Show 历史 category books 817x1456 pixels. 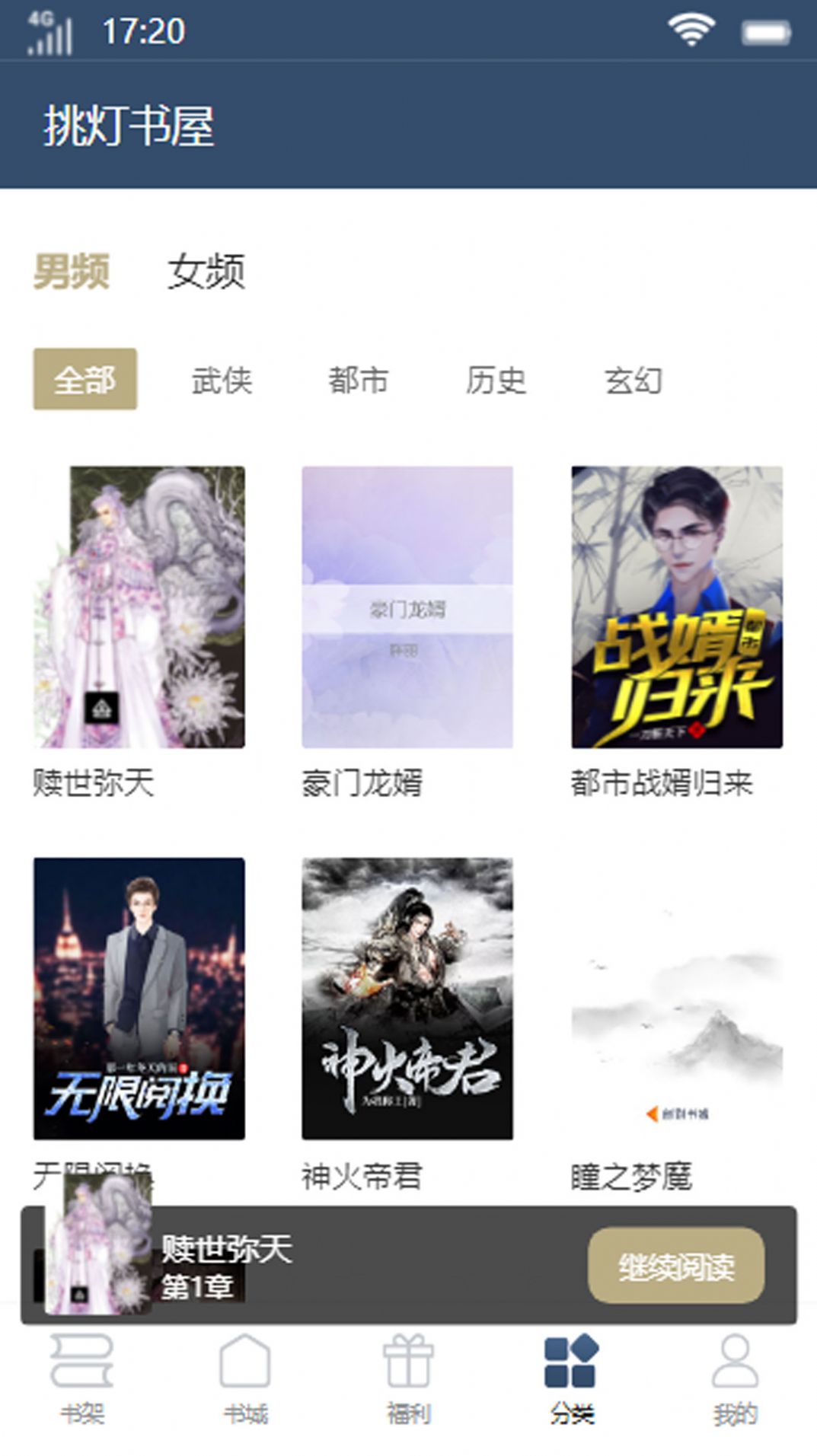(496, 380)
